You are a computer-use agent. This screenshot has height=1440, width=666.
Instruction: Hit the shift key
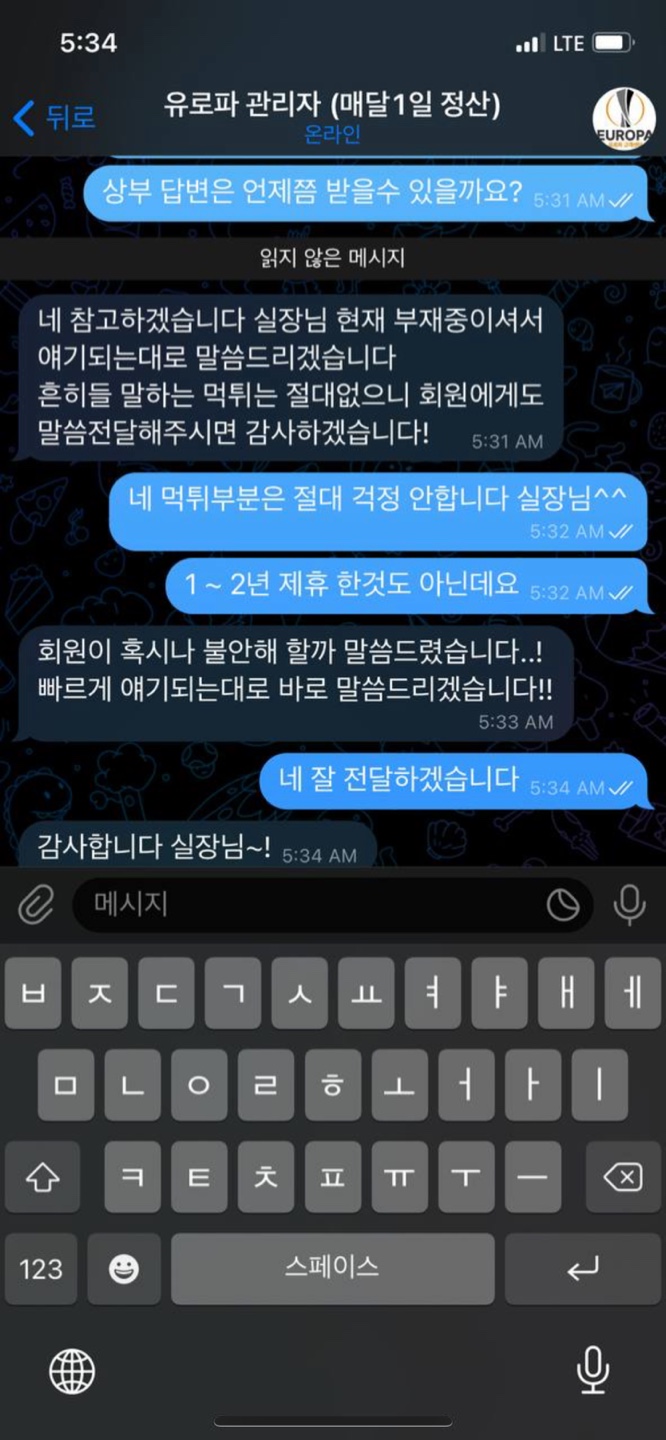click(42, 1178)
